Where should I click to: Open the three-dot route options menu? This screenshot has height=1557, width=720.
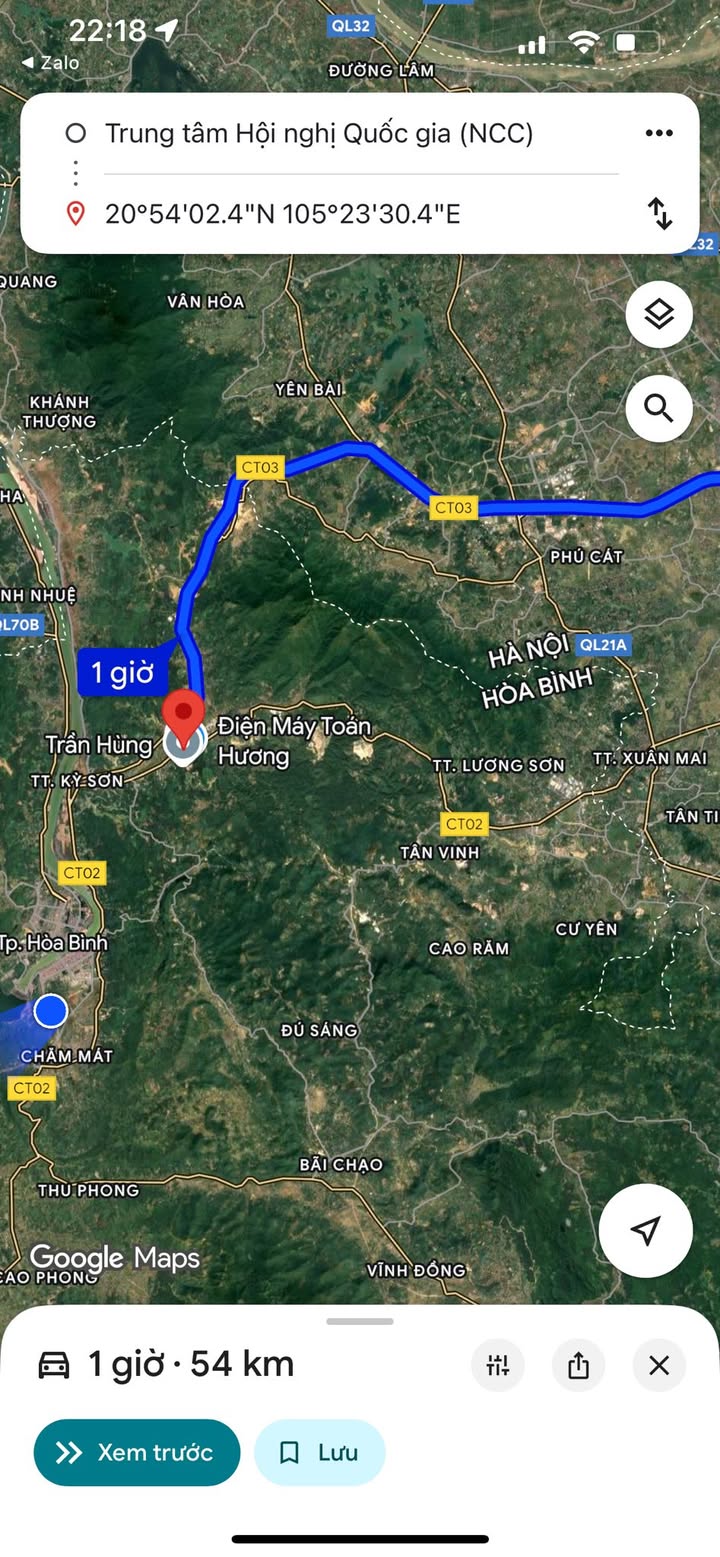[x=658, y=134]
